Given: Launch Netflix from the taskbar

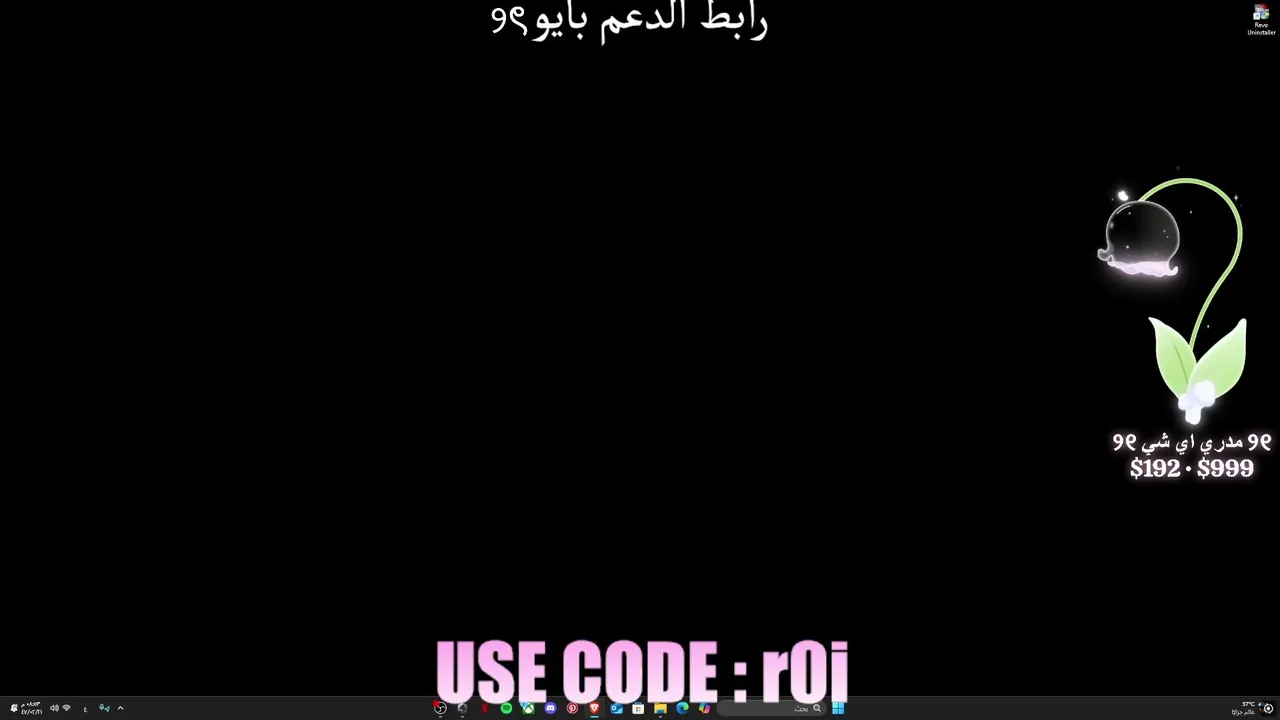Looking at the screenshot, I should tap(484, 708).
